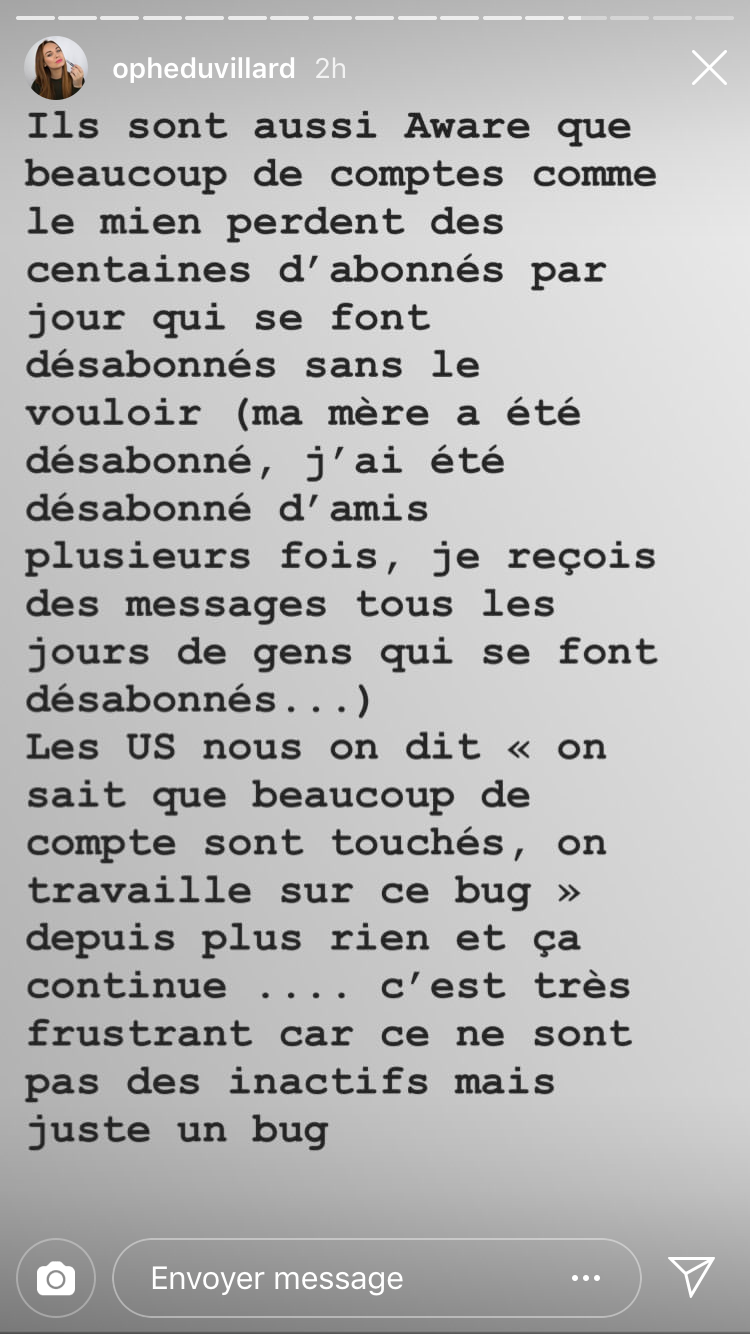This screenshot has width=750, height=1334.
Task: Close the story viewer
Action: pos(709,68)
